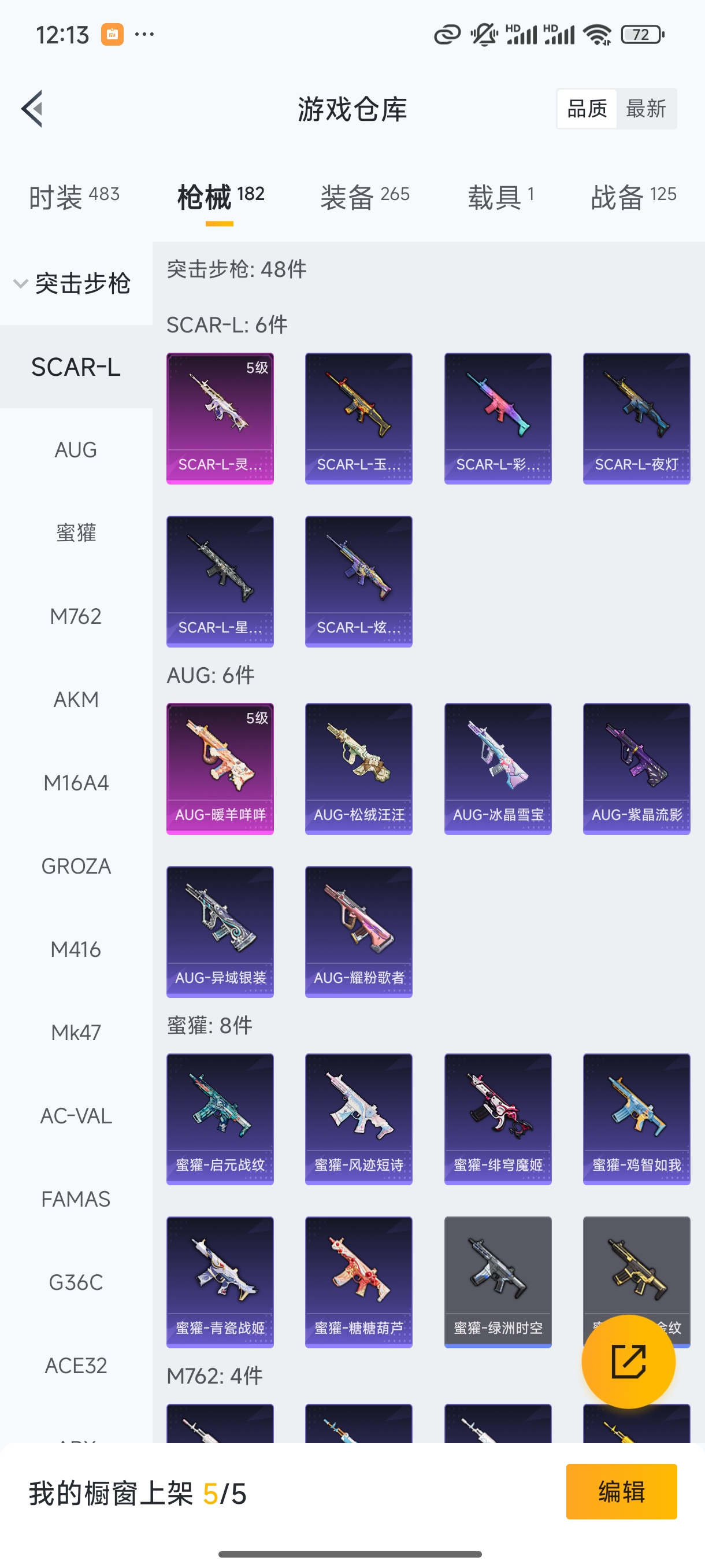Open the 蜜獾-启元战纹 skin

(220, 1119)
